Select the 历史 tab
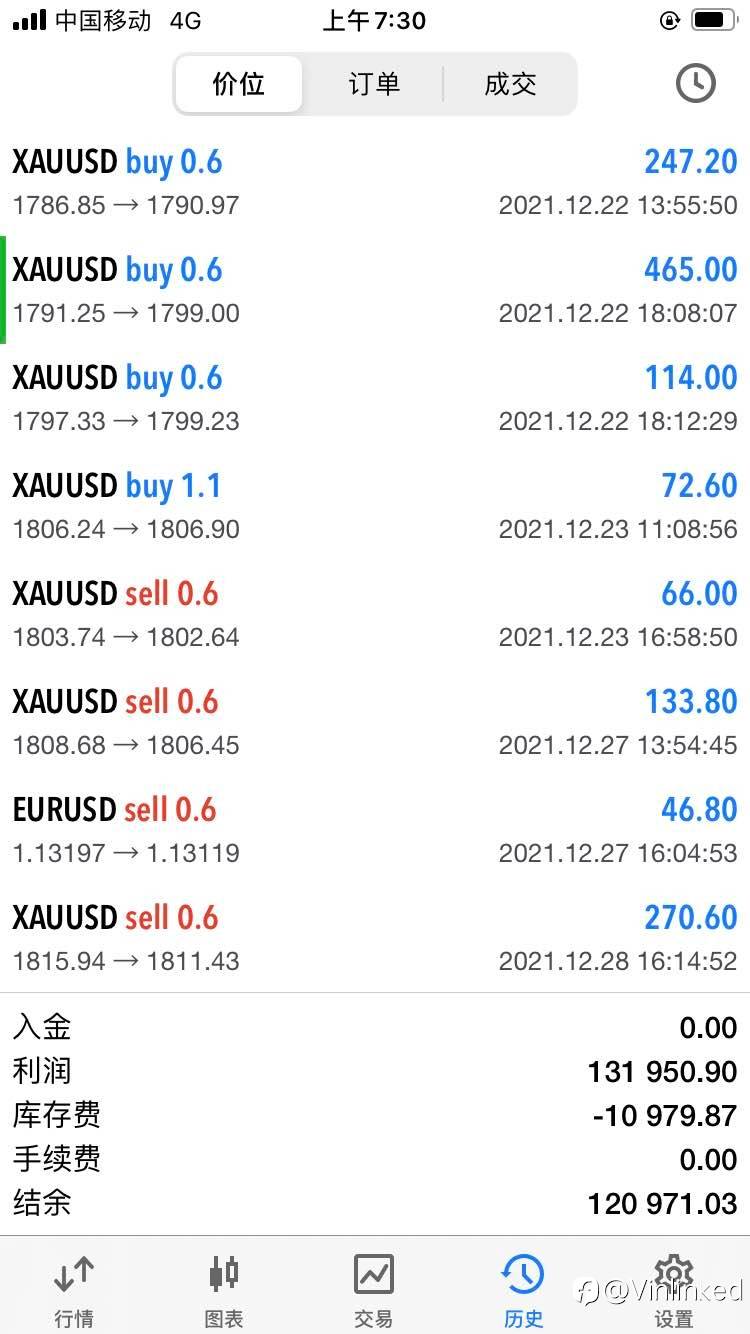750x1334 pixels. [x=524, y=1289]
